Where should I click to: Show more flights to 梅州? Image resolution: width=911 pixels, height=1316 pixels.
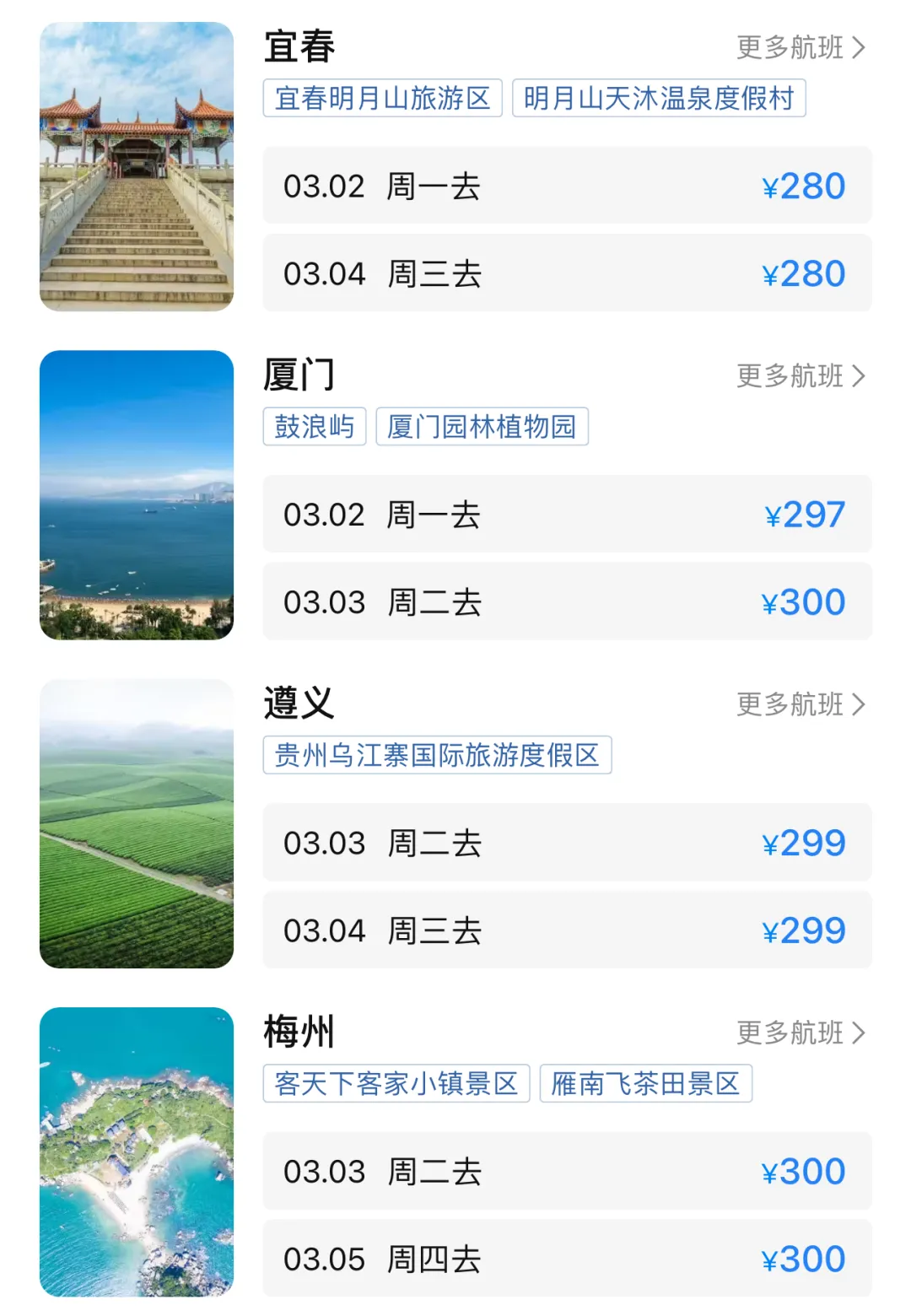[x=800, y=1032]
